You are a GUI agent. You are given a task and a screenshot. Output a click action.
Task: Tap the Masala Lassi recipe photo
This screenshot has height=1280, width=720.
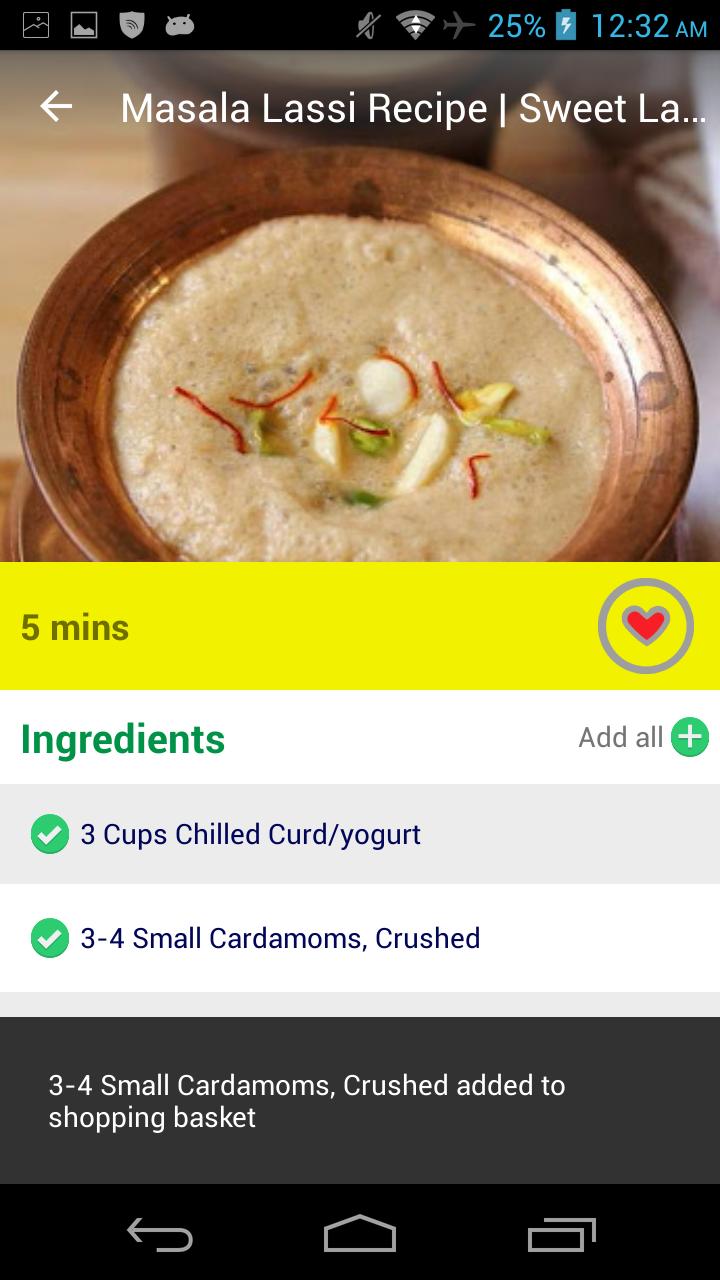(x=360, y=350)
